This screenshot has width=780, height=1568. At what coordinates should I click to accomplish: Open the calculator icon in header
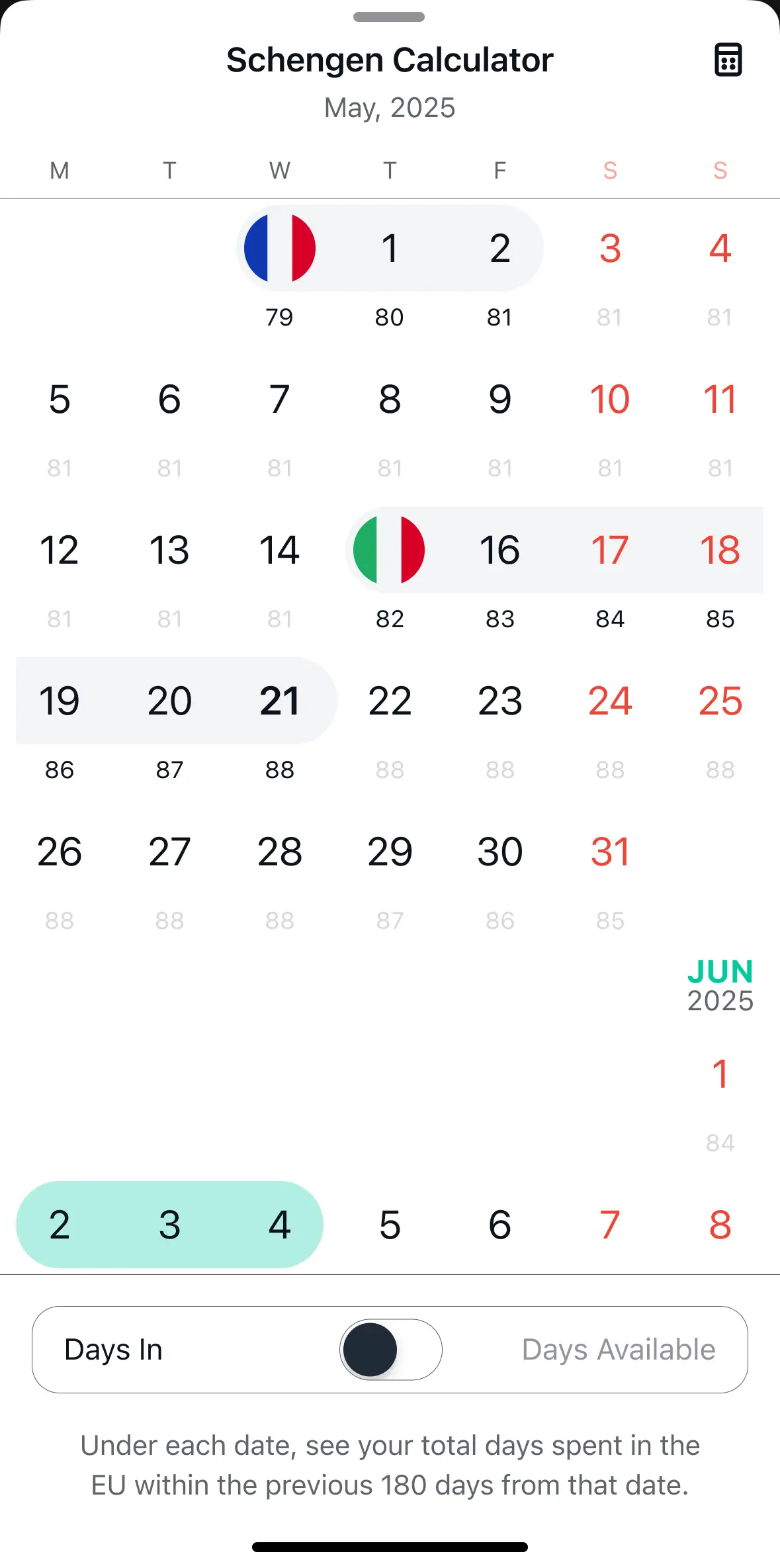click(728, 60)
